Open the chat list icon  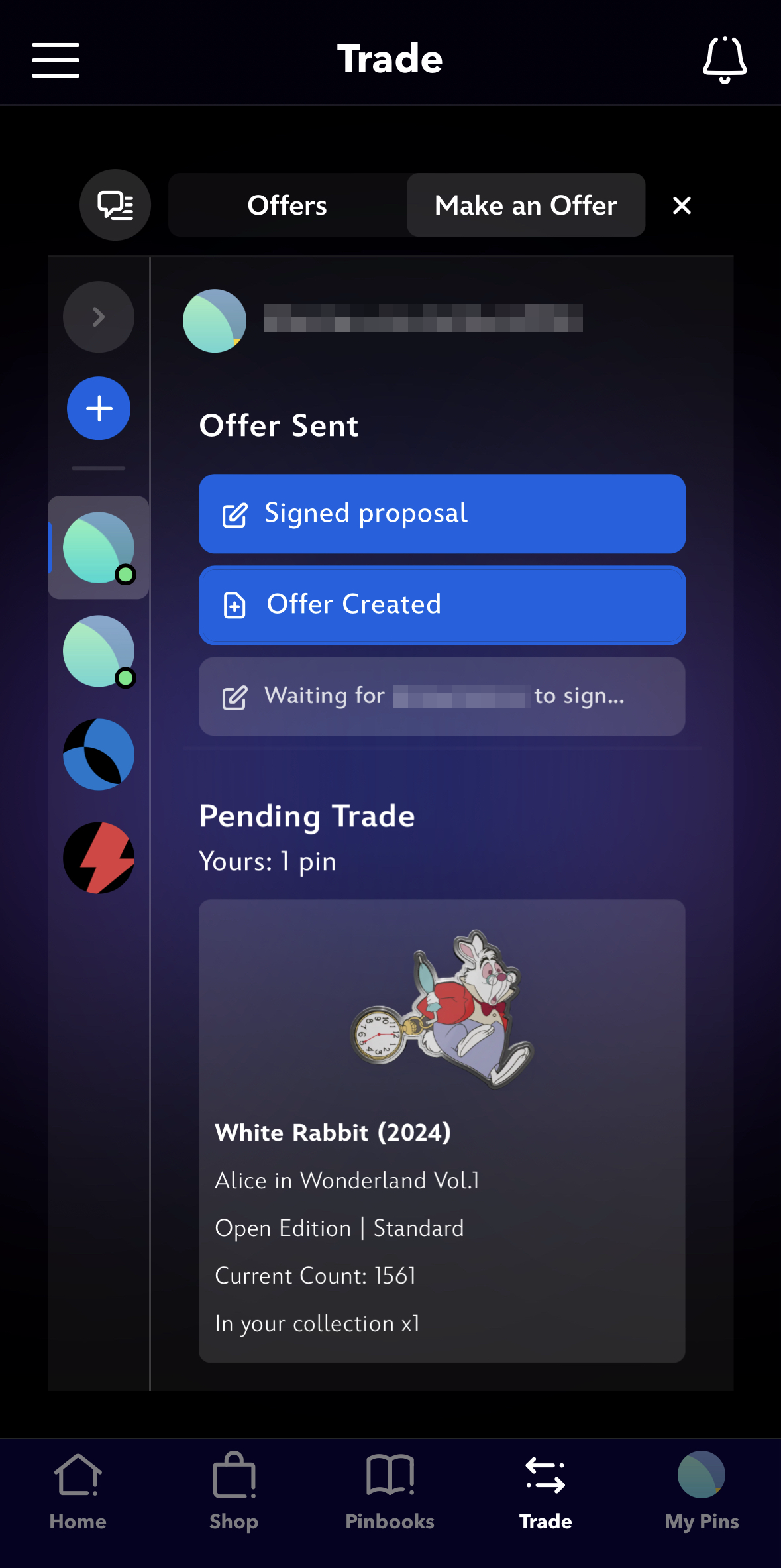click(x=115, y=205)
